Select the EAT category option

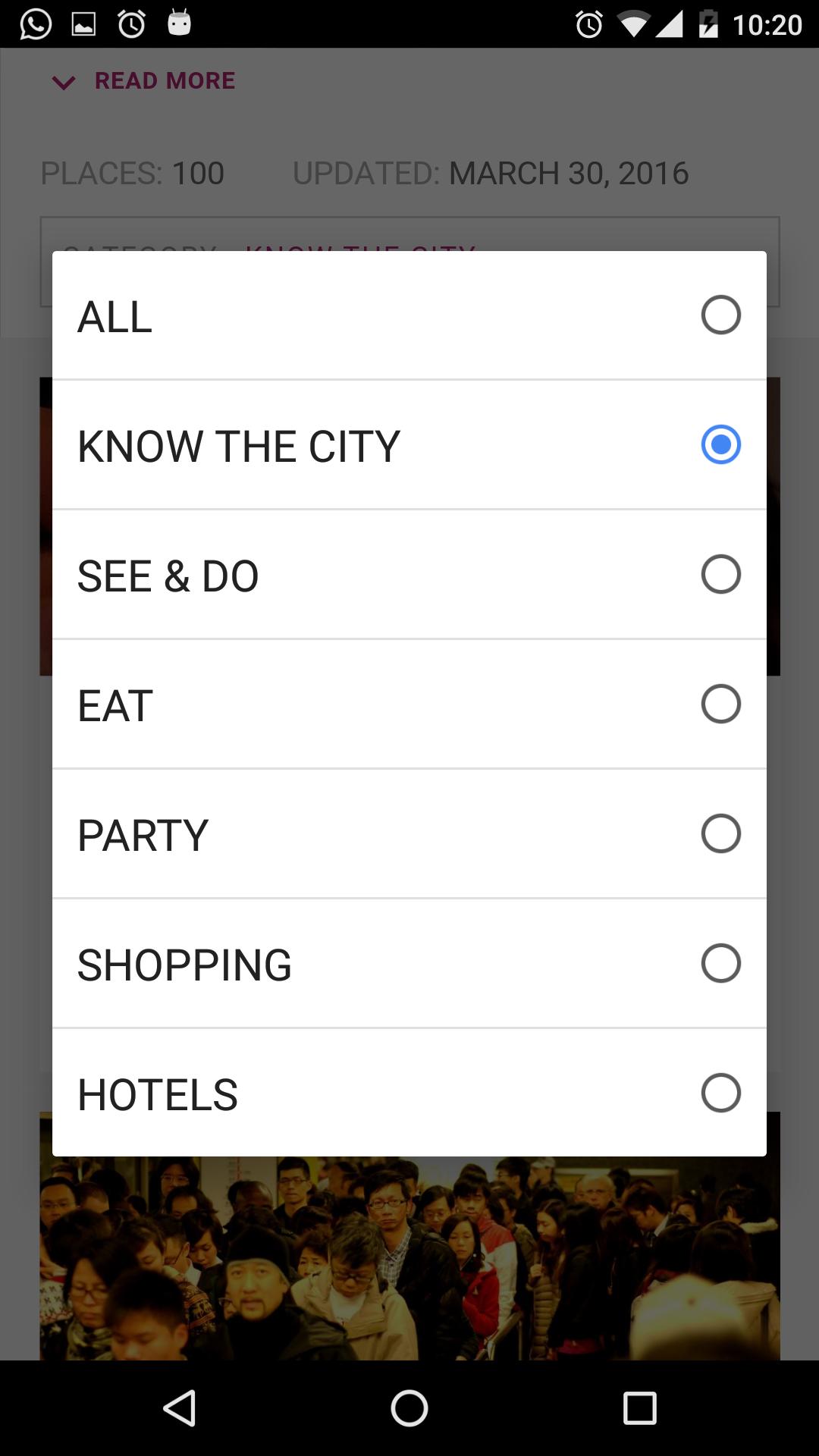(x=409, y=704)
